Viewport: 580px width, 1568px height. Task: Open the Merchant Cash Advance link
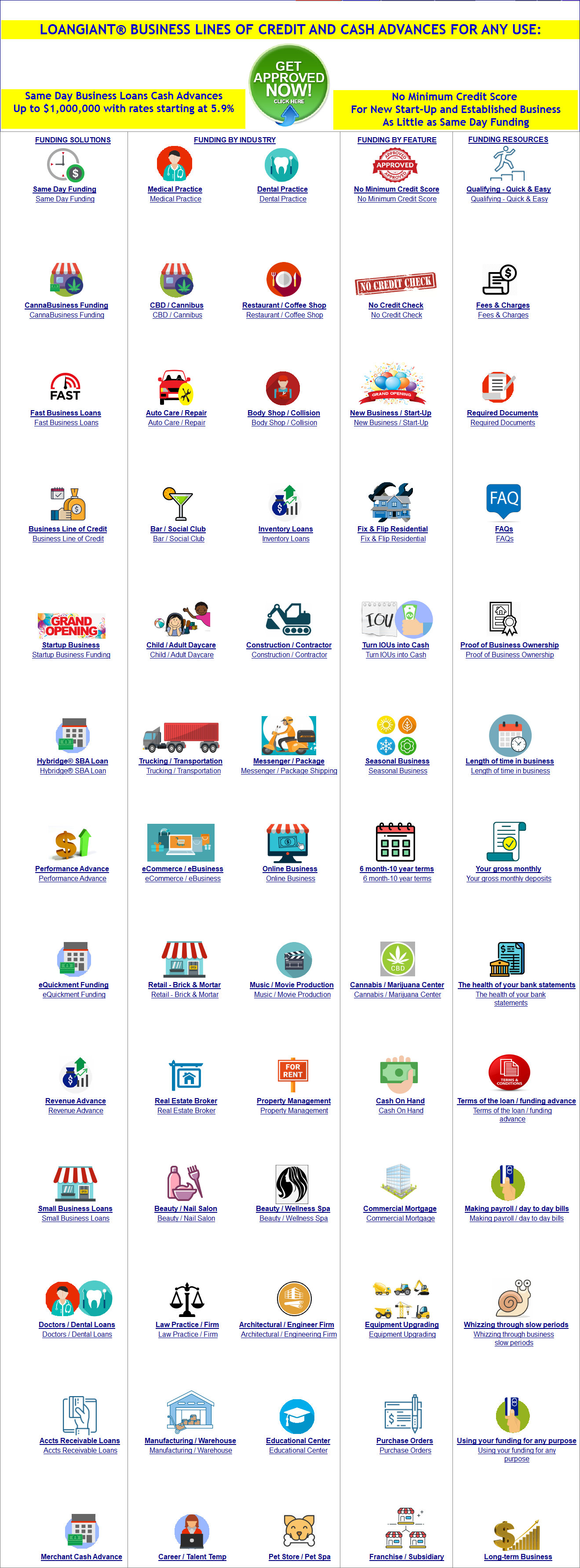(x=81, y=1557)
